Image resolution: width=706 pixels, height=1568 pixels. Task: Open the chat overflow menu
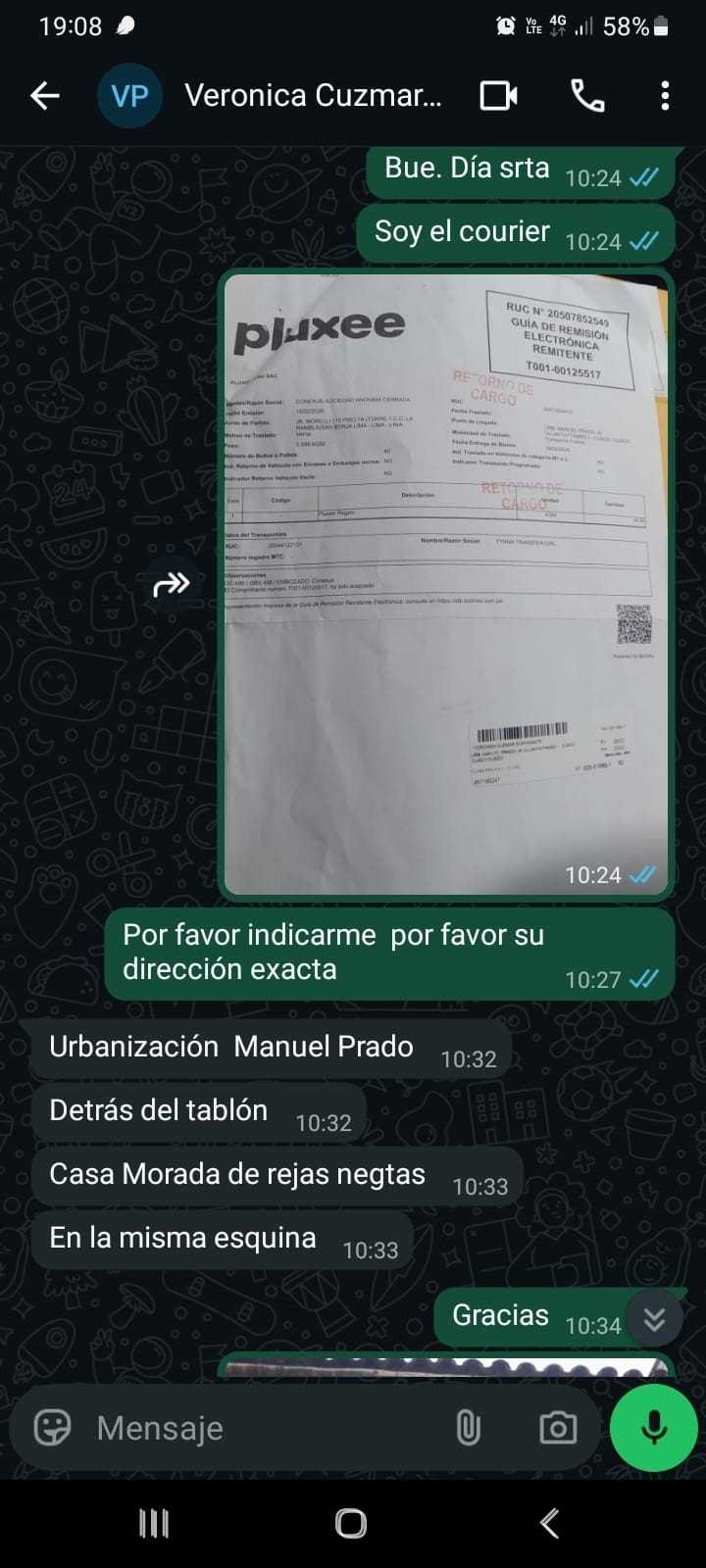click(x=665, y=95)
